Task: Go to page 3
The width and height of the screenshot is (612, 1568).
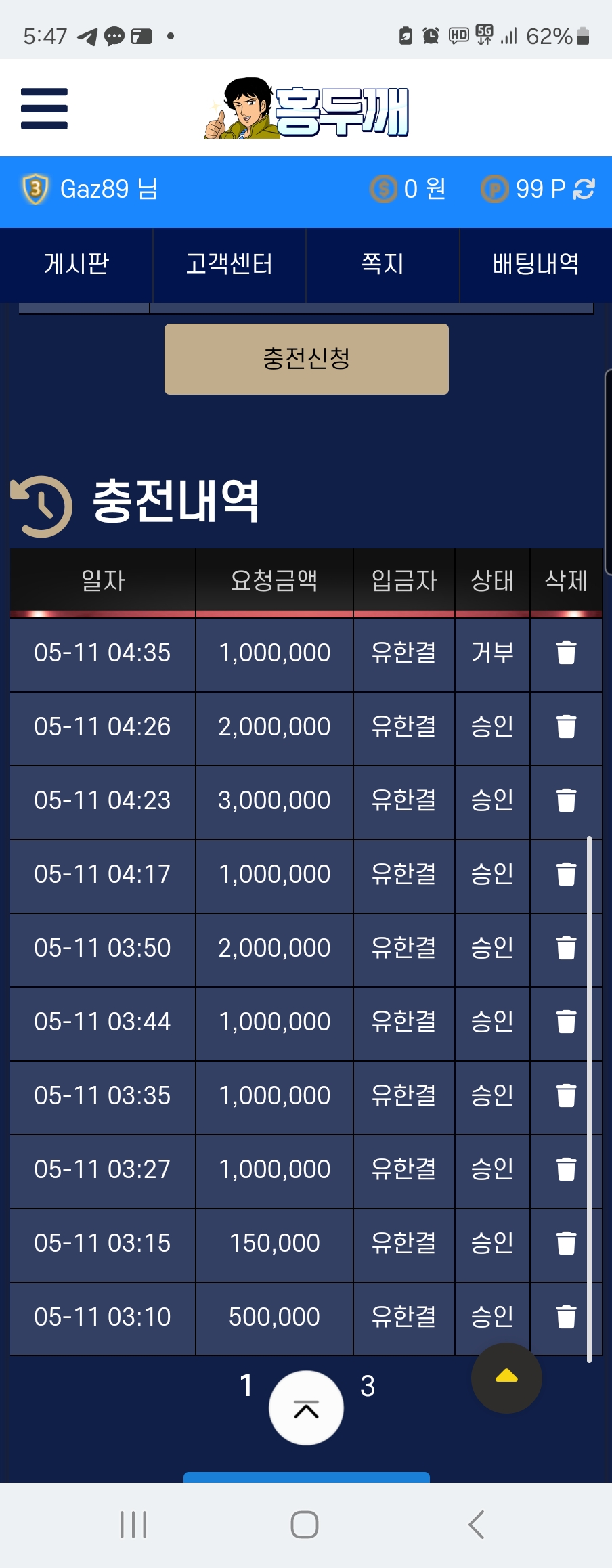Action: pyautogui.click(x=368, y=1386)
